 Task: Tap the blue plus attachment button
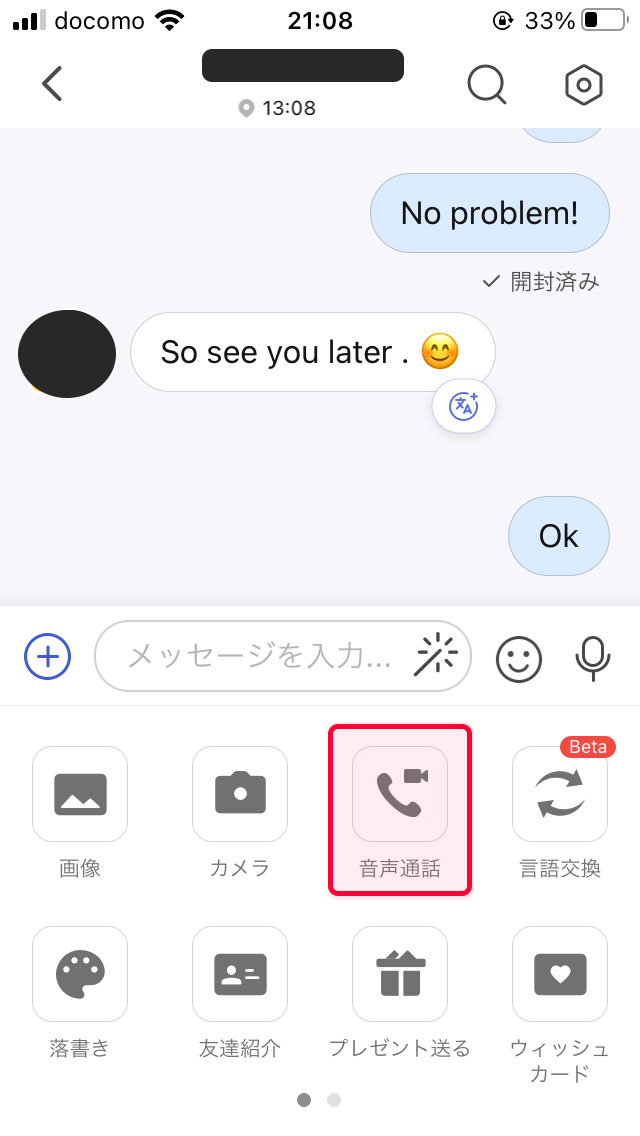coord(48,657)
